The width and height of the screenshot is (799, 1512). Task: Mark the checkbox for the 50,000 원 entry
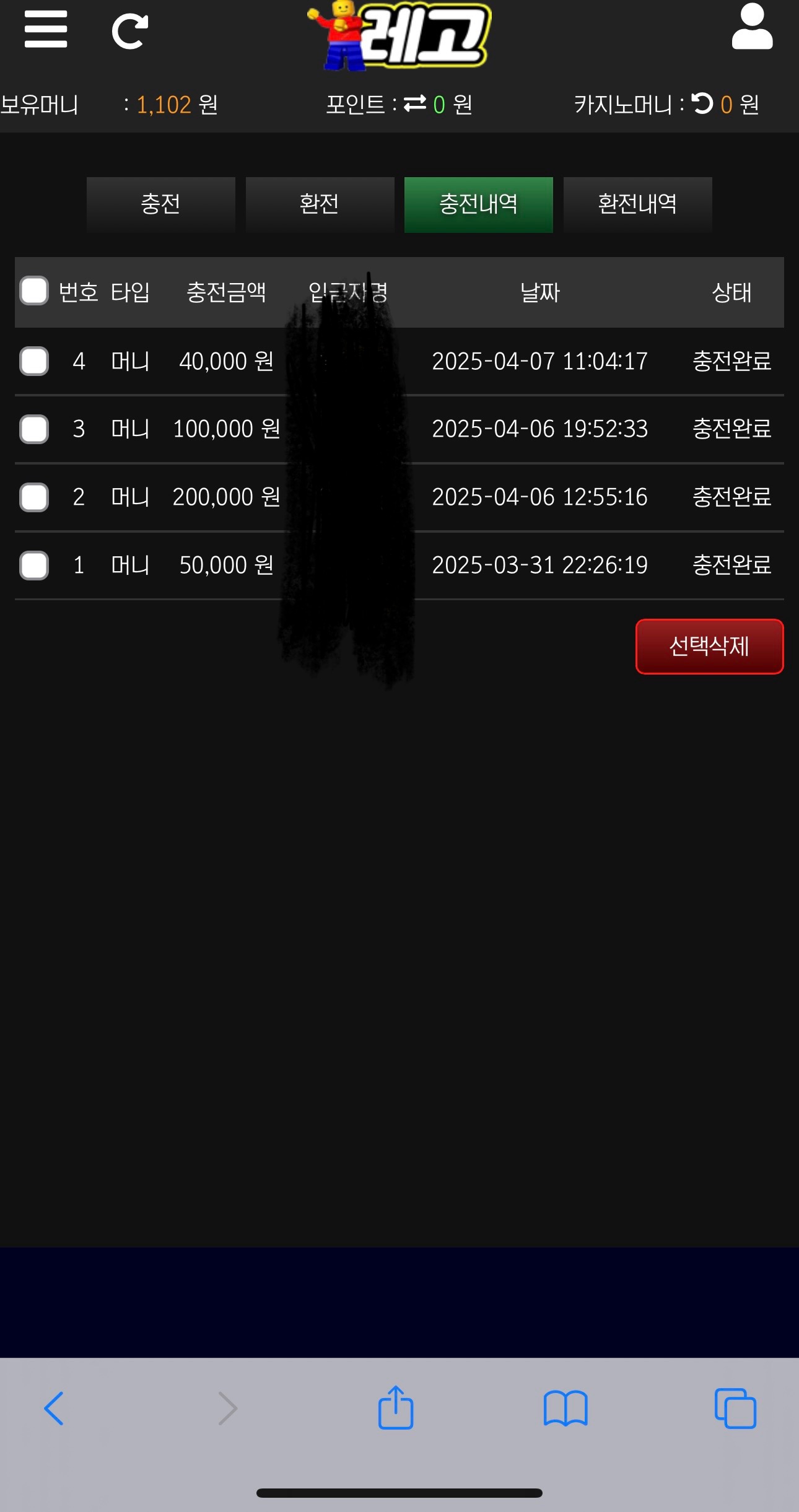click(34, 566)
